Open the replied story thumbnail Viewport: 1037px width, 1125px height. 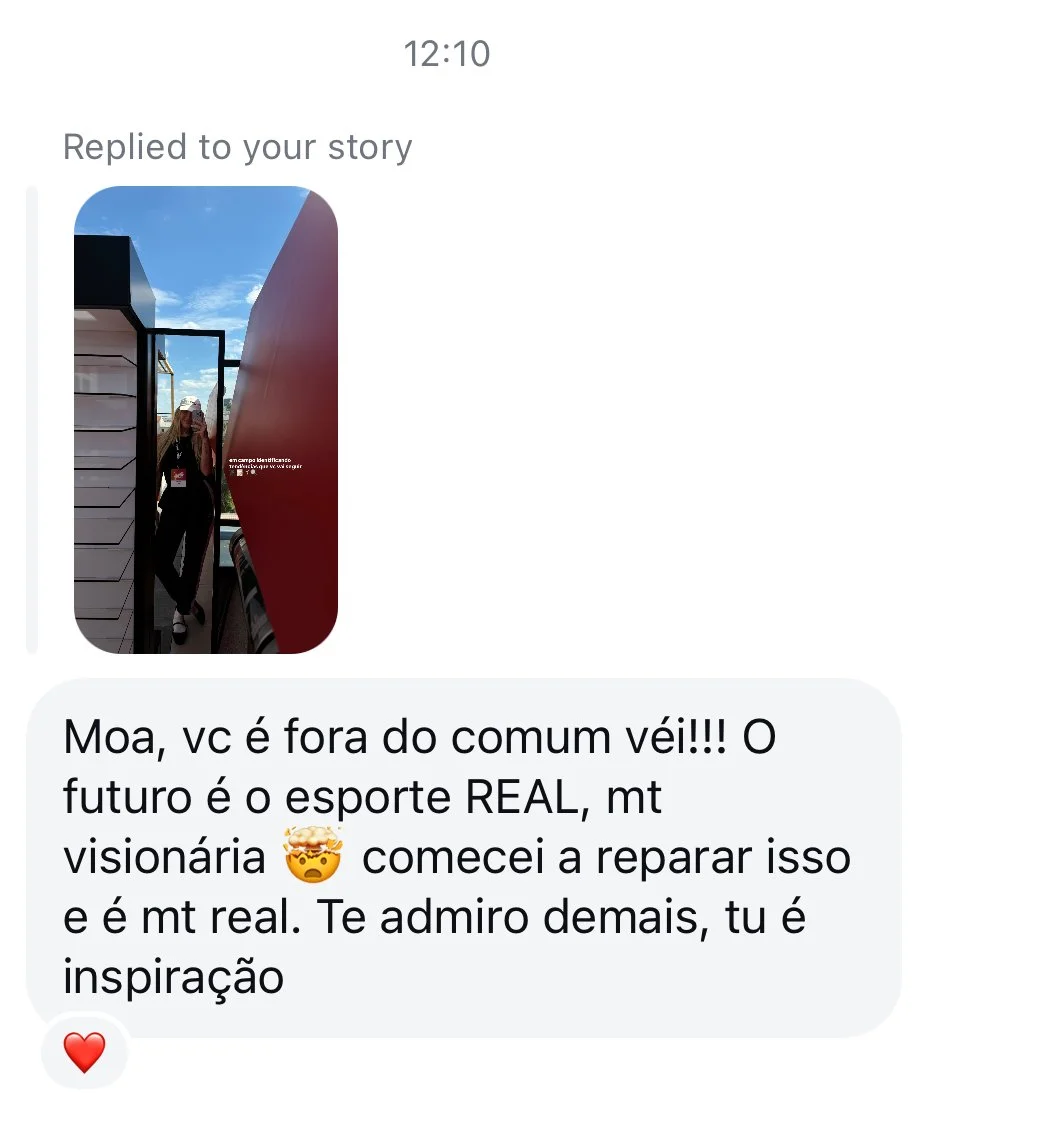tap(206, 420)
